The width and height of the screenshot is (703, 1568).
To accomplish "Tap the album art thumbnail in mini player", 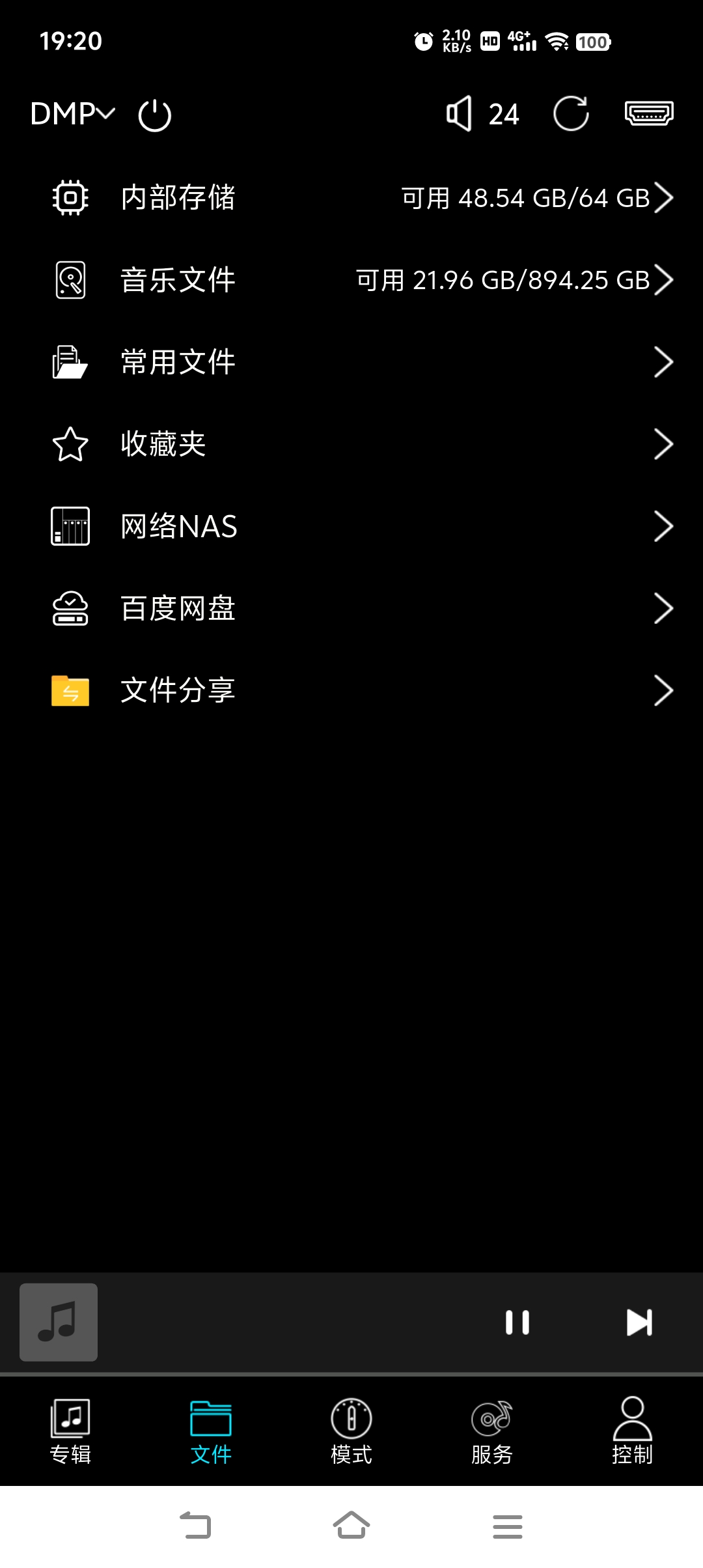I will click(59, 1321).
